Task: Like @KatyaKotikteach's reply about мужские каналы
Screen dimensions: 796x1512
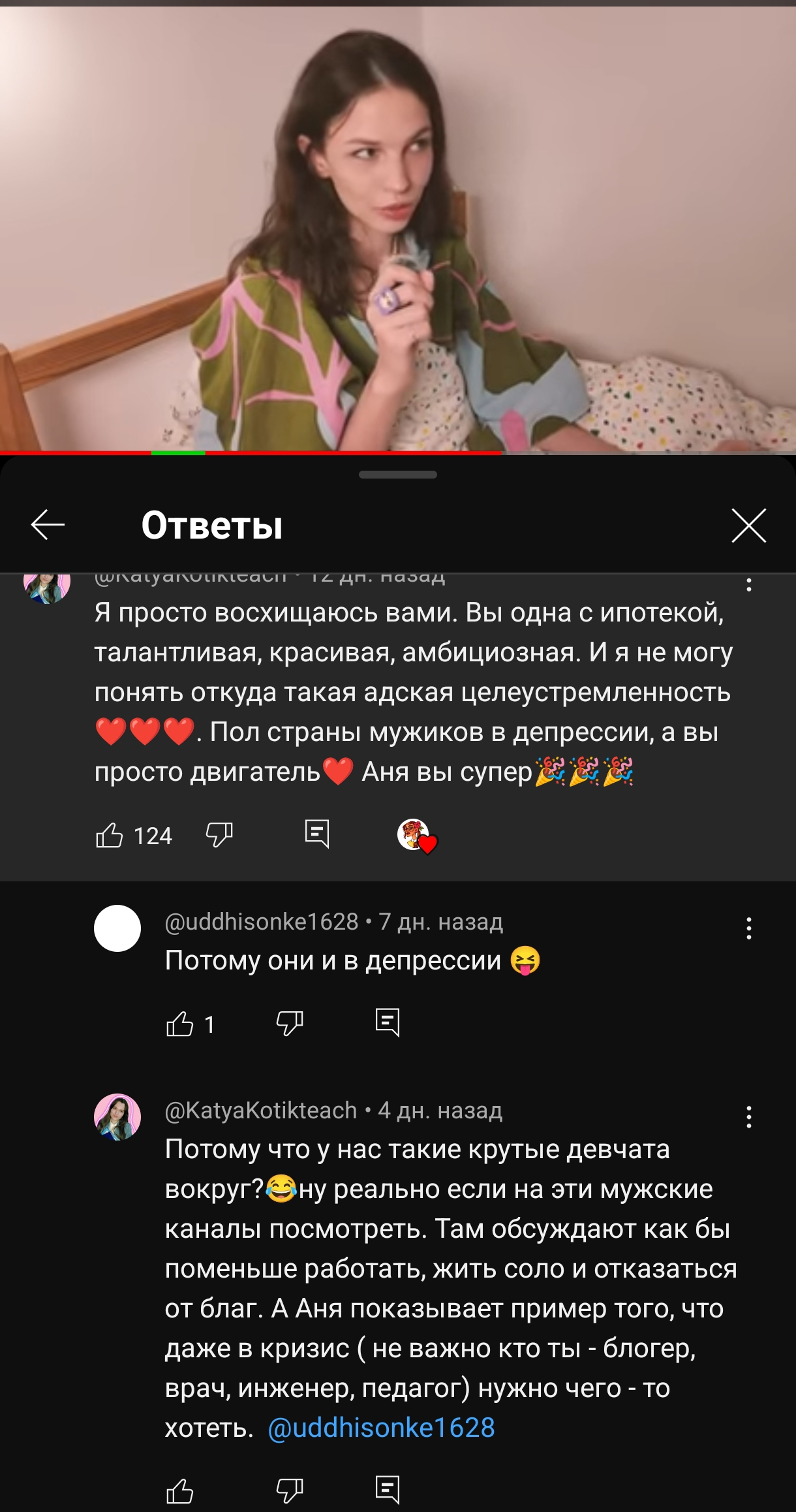Action: tap(180, 1491)
